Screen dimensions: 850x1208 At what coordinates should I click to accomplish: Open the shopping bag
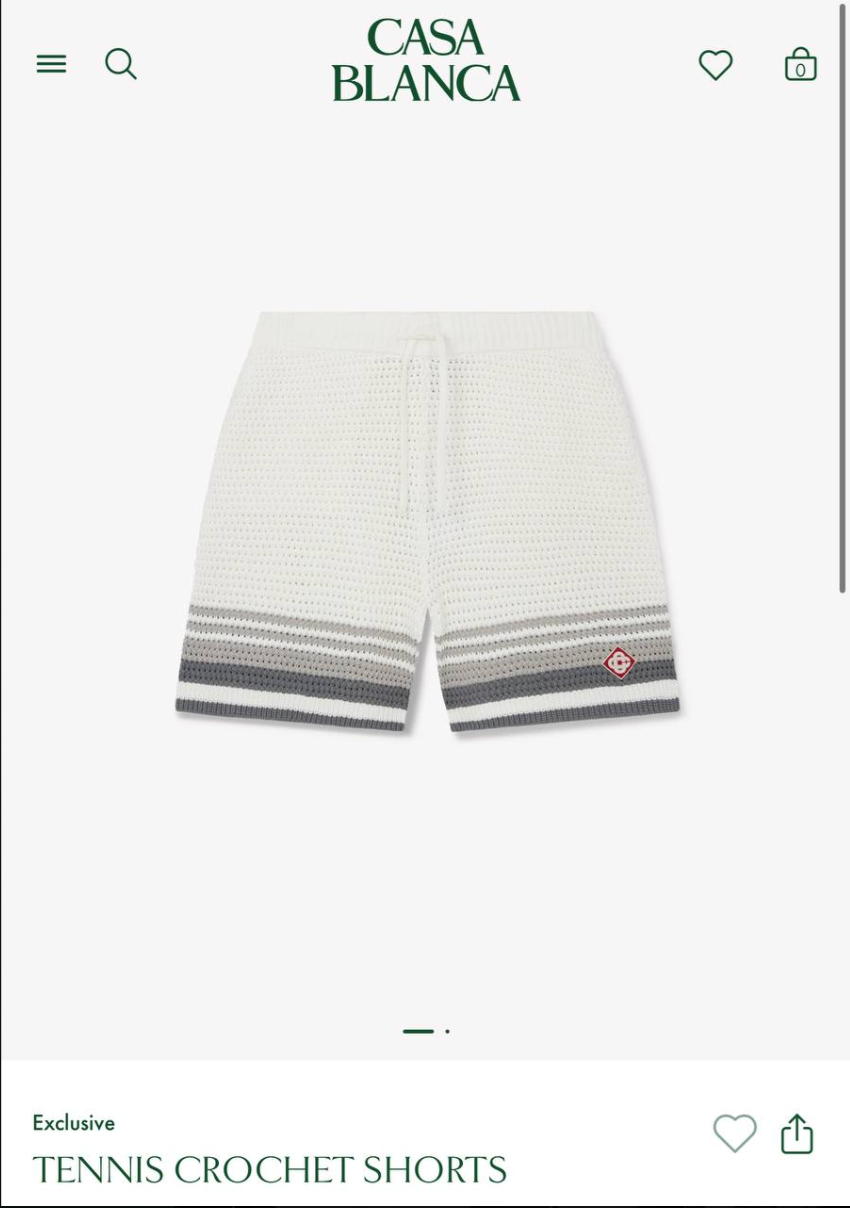(x=800, y=64)
